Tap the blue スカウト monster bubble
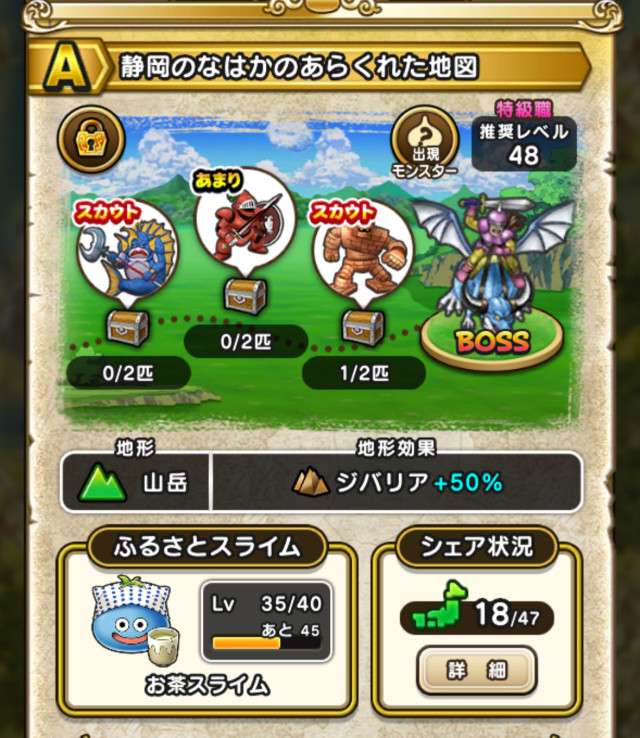Viewport: 640px width, 738px height. tap(127, 250)
